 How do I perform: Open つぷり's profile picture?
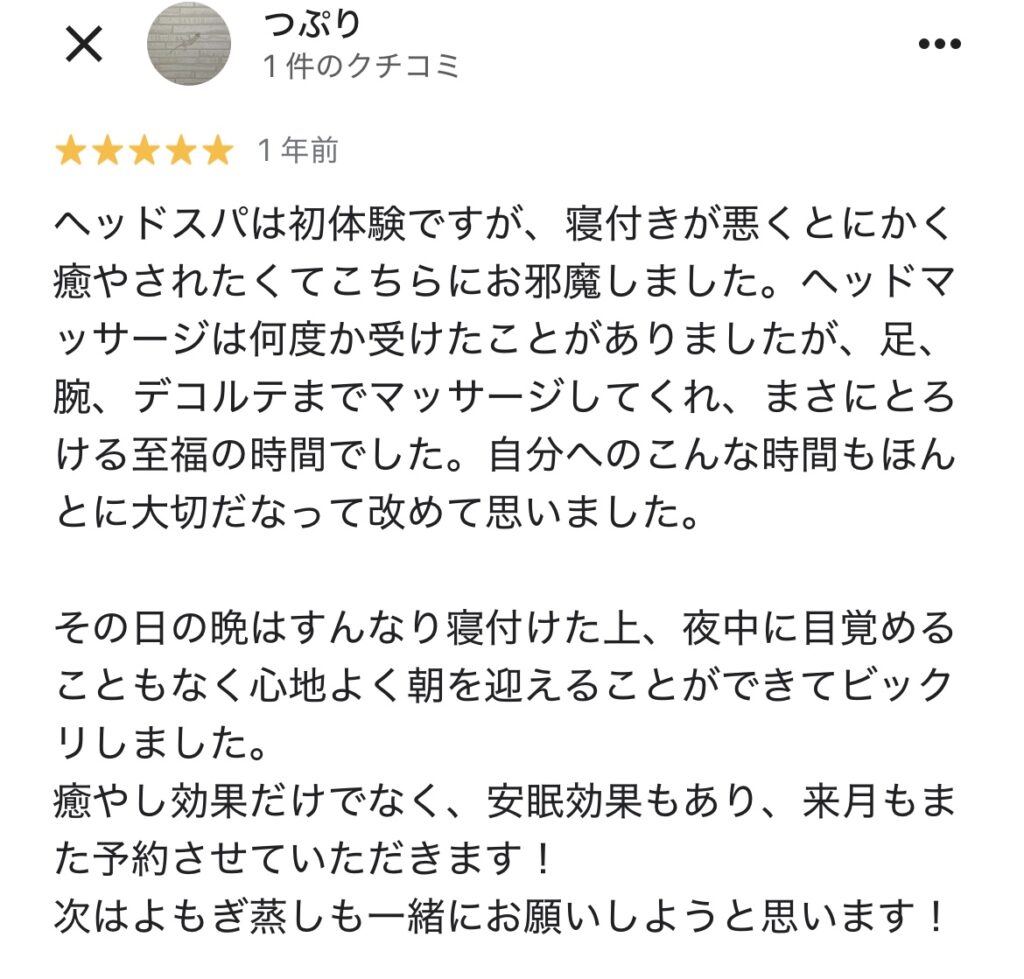pos(189,45)
